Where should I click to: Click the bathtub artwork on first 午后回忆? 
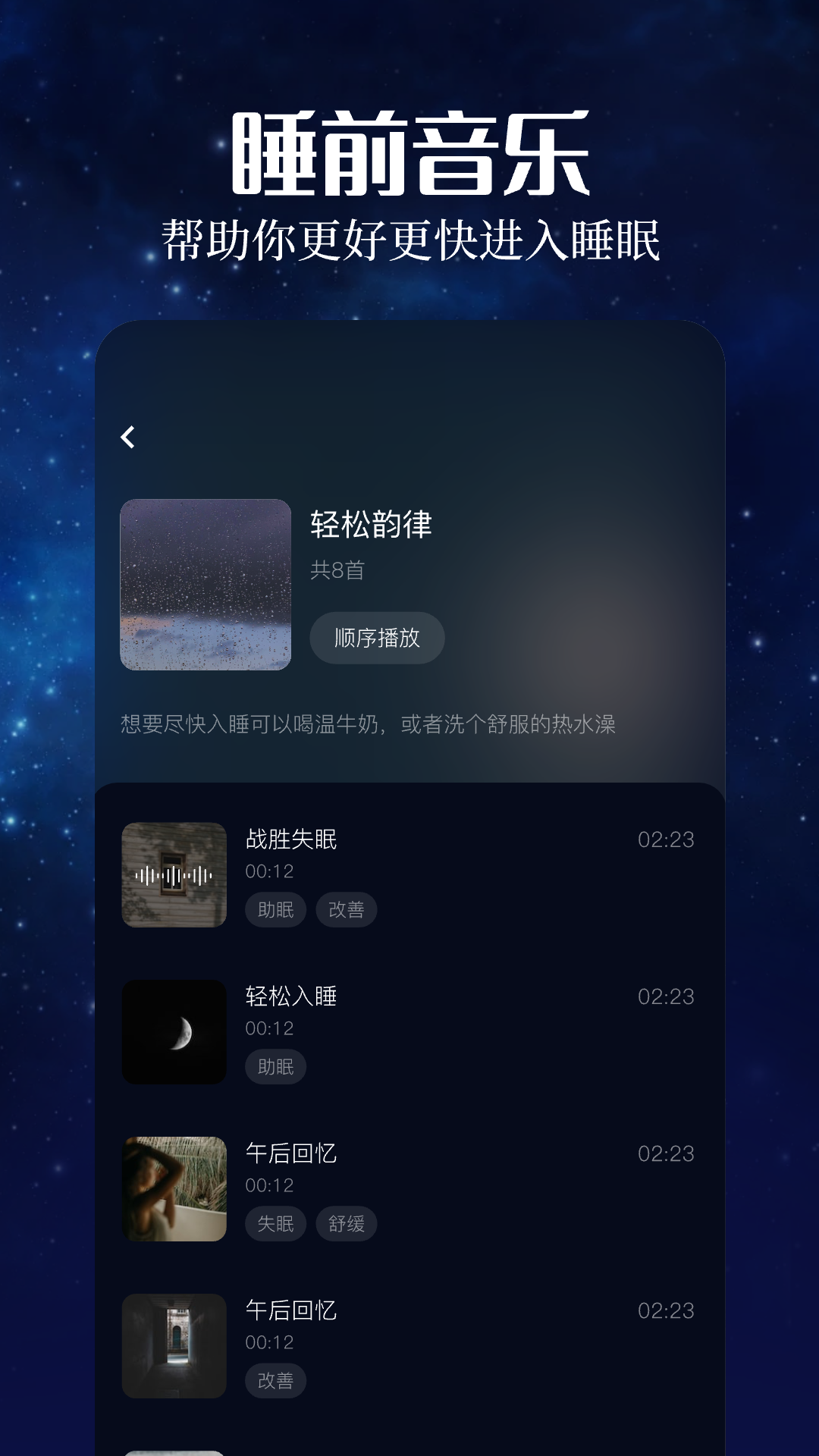click(x=174, y=1188)
